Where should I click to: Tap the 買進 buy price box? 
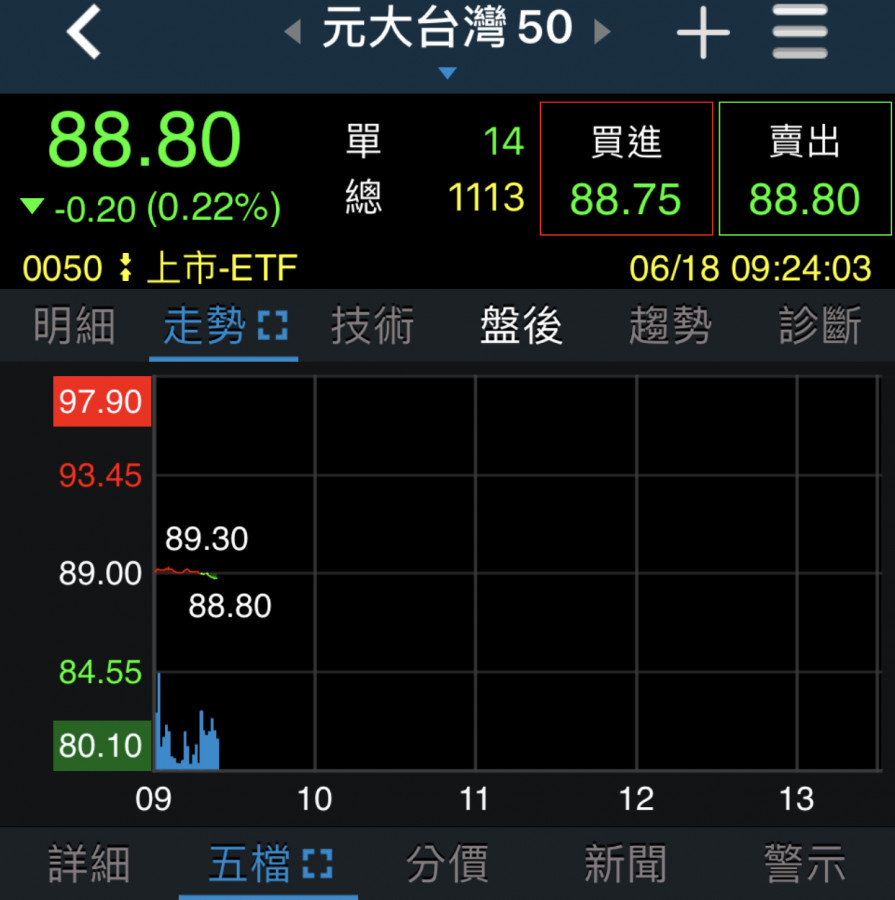pyautogui.click(x=626, y=169)
